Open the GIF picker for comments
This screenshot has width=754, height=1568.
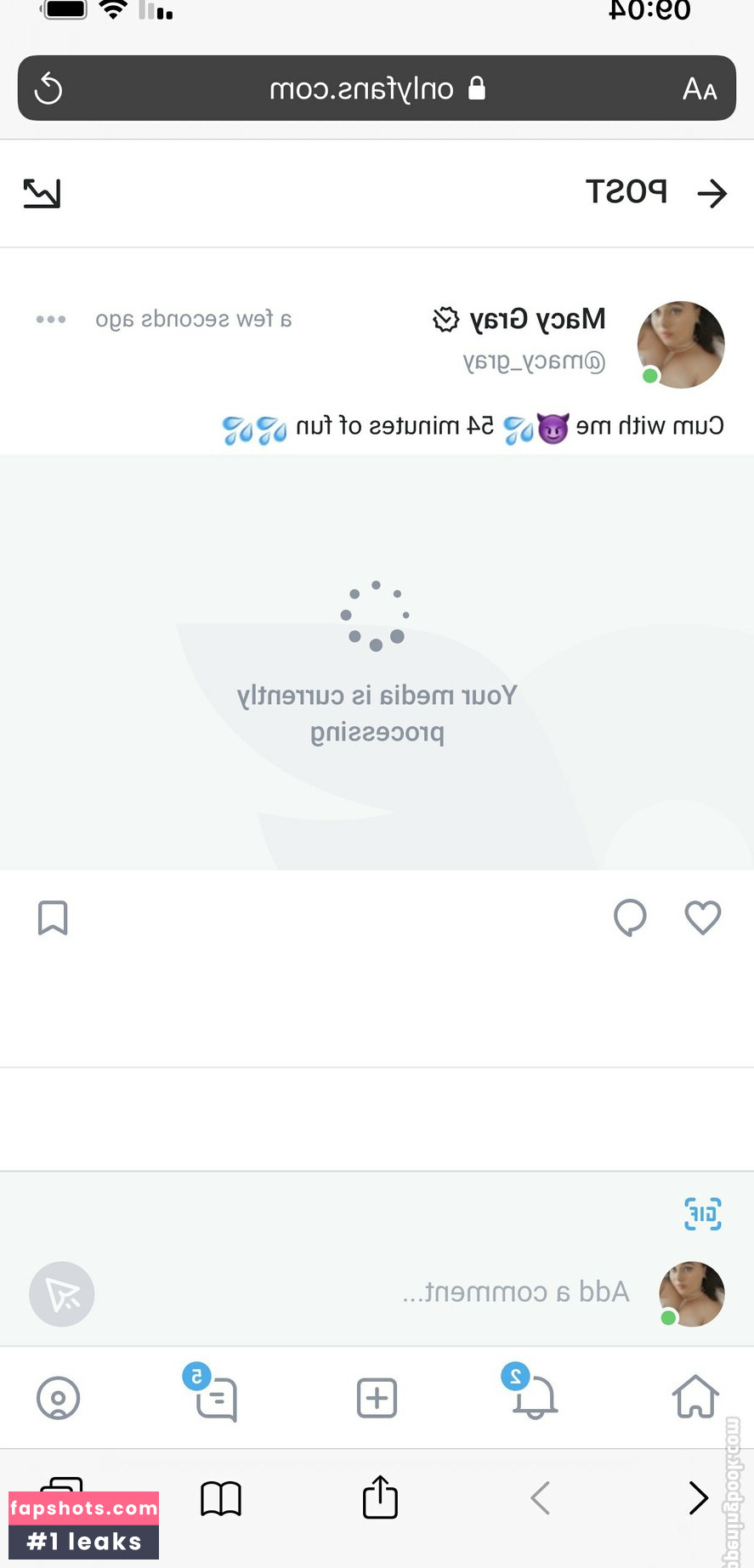pyautogui.click(x=702, y=1213)
